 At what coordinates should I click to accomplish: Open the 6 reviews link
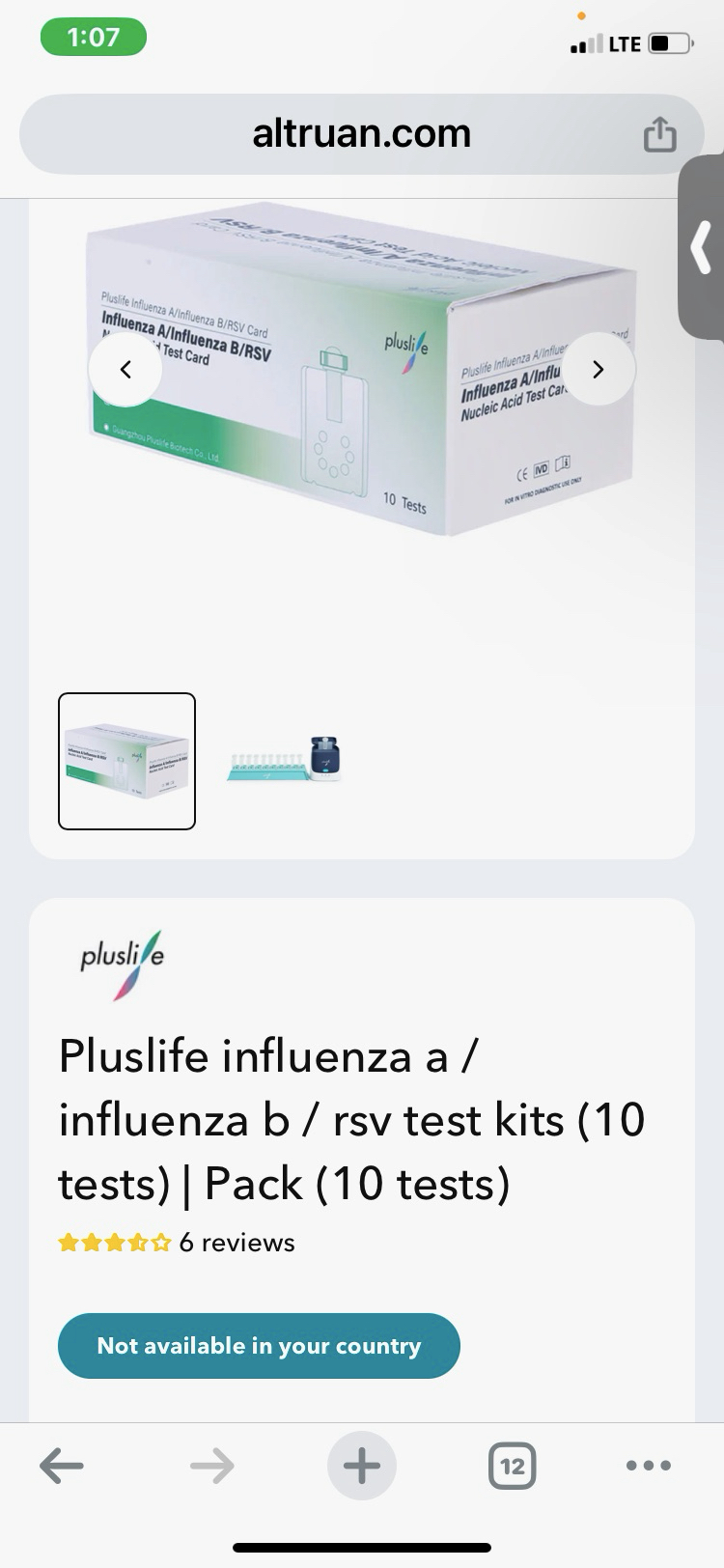pos(237,1243)
